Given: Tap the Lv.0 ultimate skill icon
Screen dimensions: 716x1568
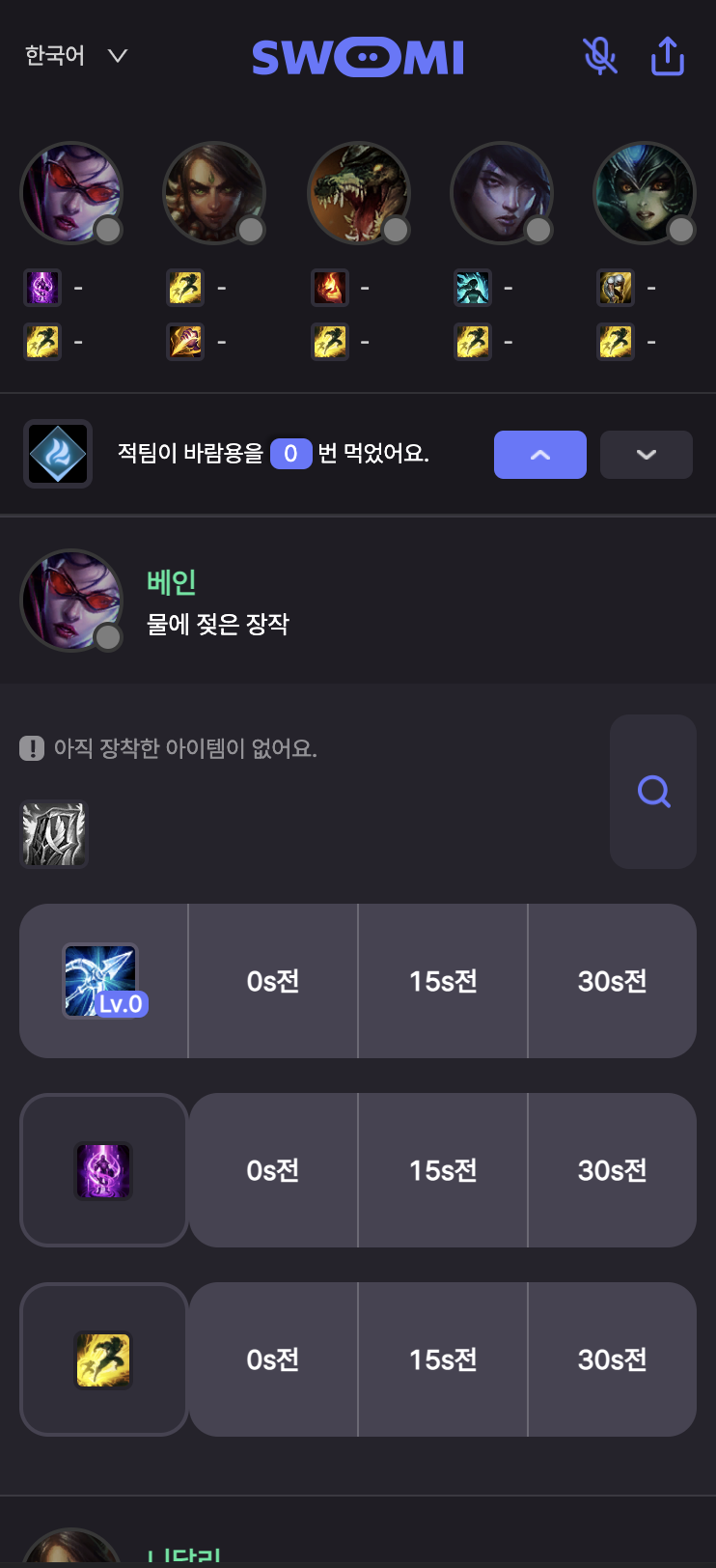Looking at the screenshot, I should coord(102,981).
